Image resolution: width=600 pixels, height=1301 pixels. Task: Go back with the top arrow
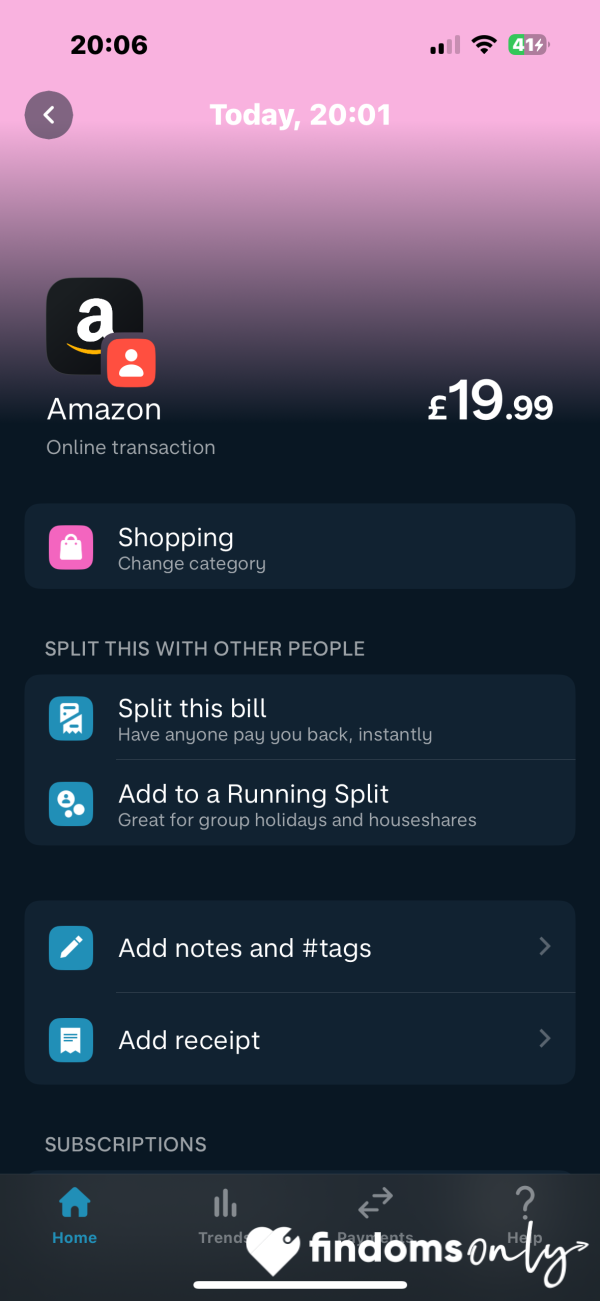[49, 114]
